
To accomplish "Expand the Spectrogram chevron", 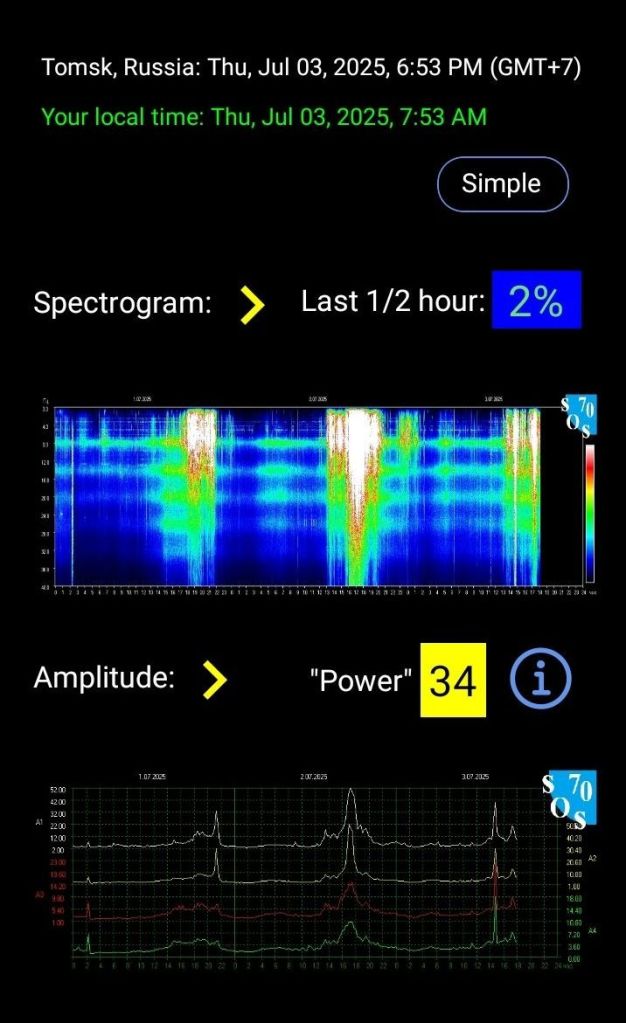I will [x=253, y=304].
